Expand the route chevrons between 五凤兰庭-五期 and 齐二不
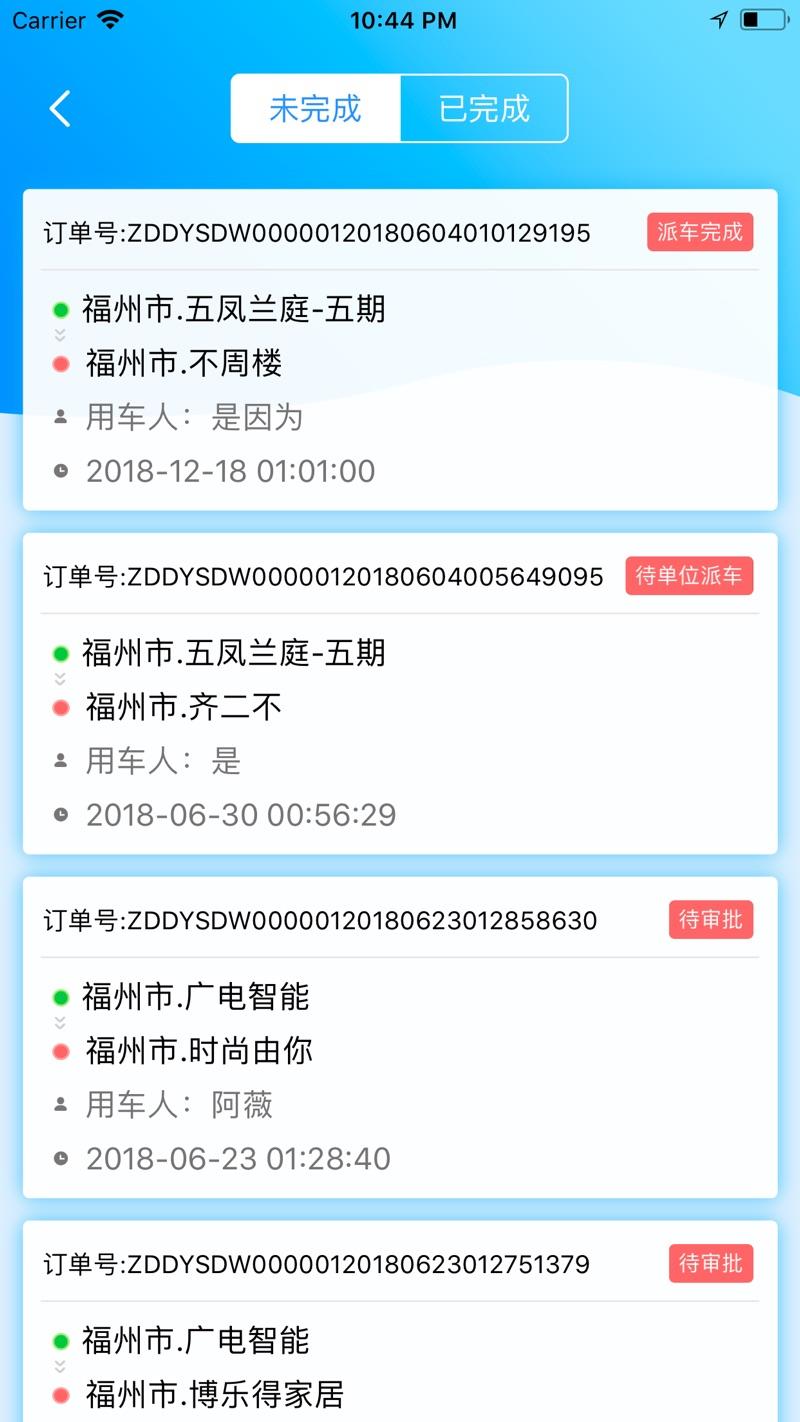The width and height of the screenshot is (800, 1422). [x=61, y=680]
